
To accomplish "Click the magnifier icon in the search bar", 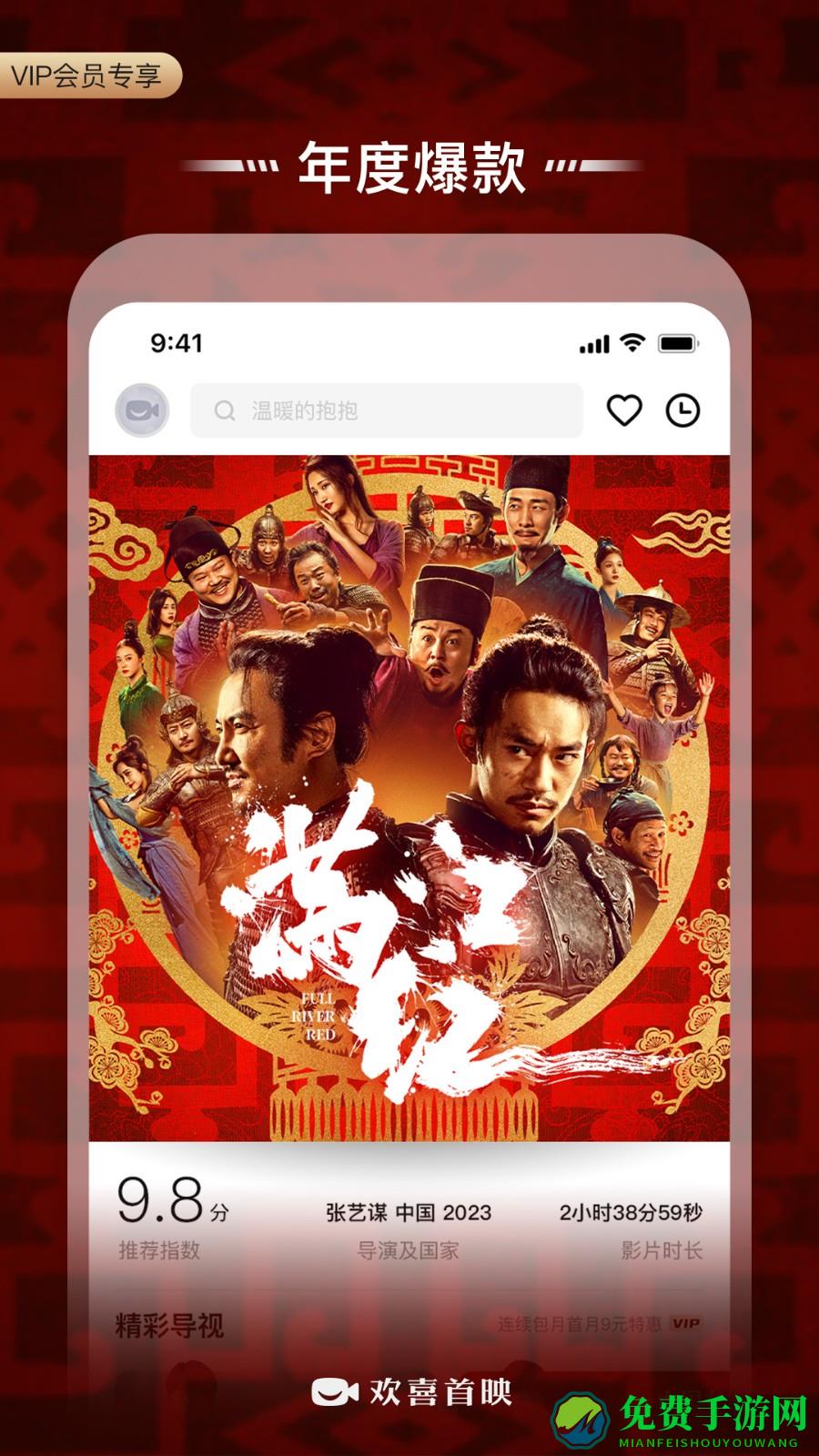I will [223, 410].
